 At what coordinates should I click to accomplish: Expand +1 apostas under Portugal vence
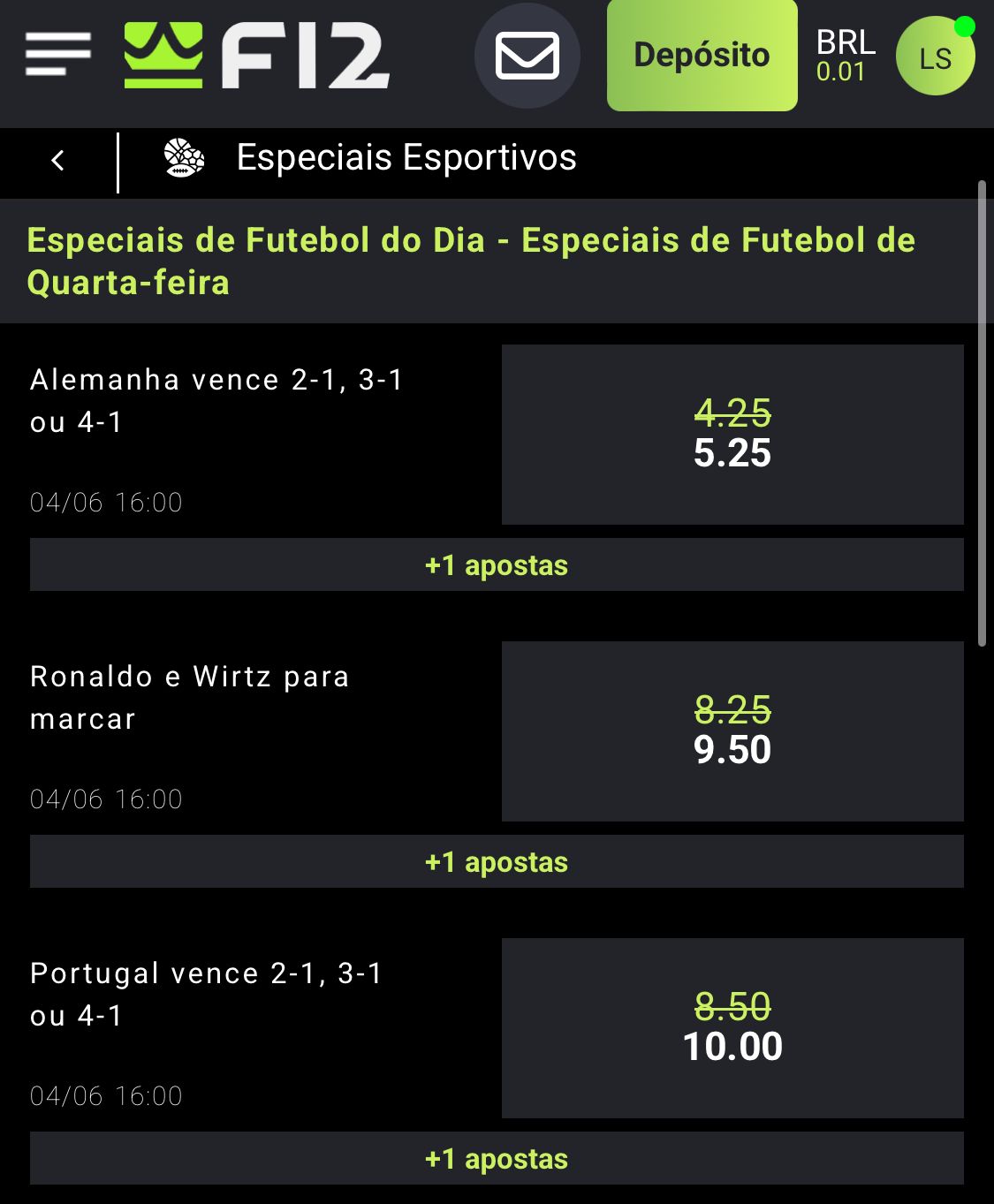[x=497, y=1157]
